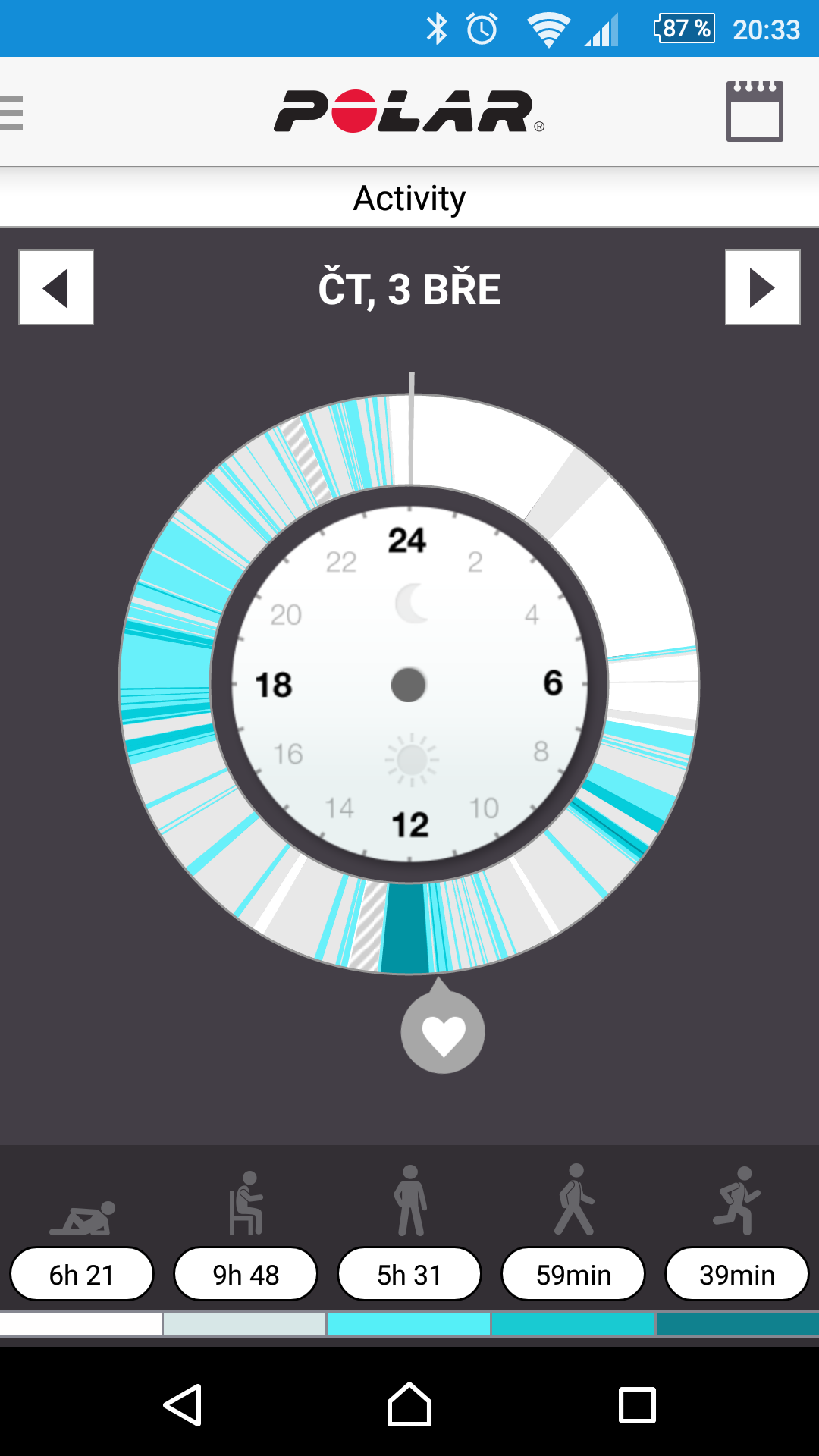Select the 39min running time pill
The width and height of the screenshot is (819, 1456).
[x=737, y=1274]
